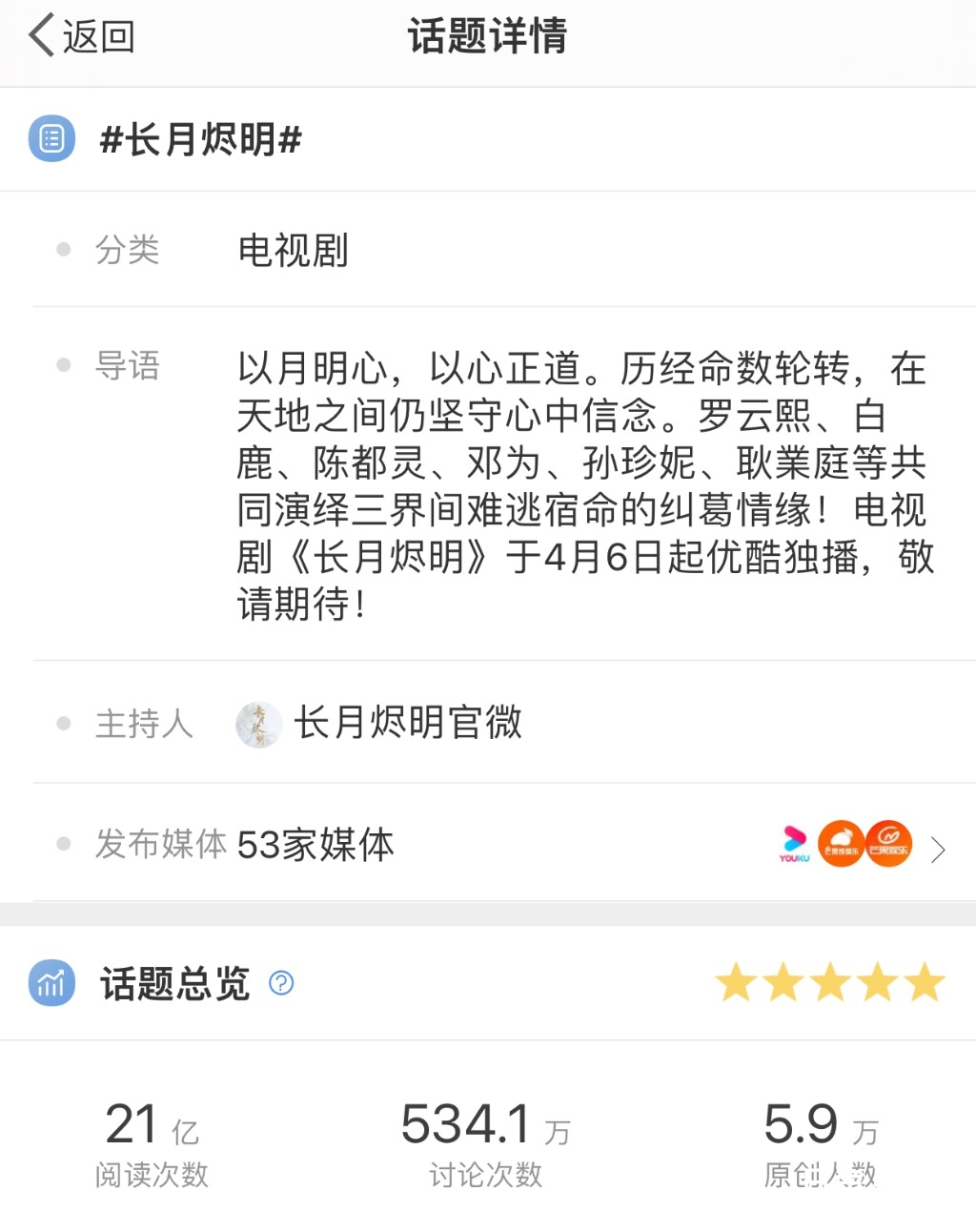Tap the first rating star
This screenshot has width=976, height=1232.
736,982
